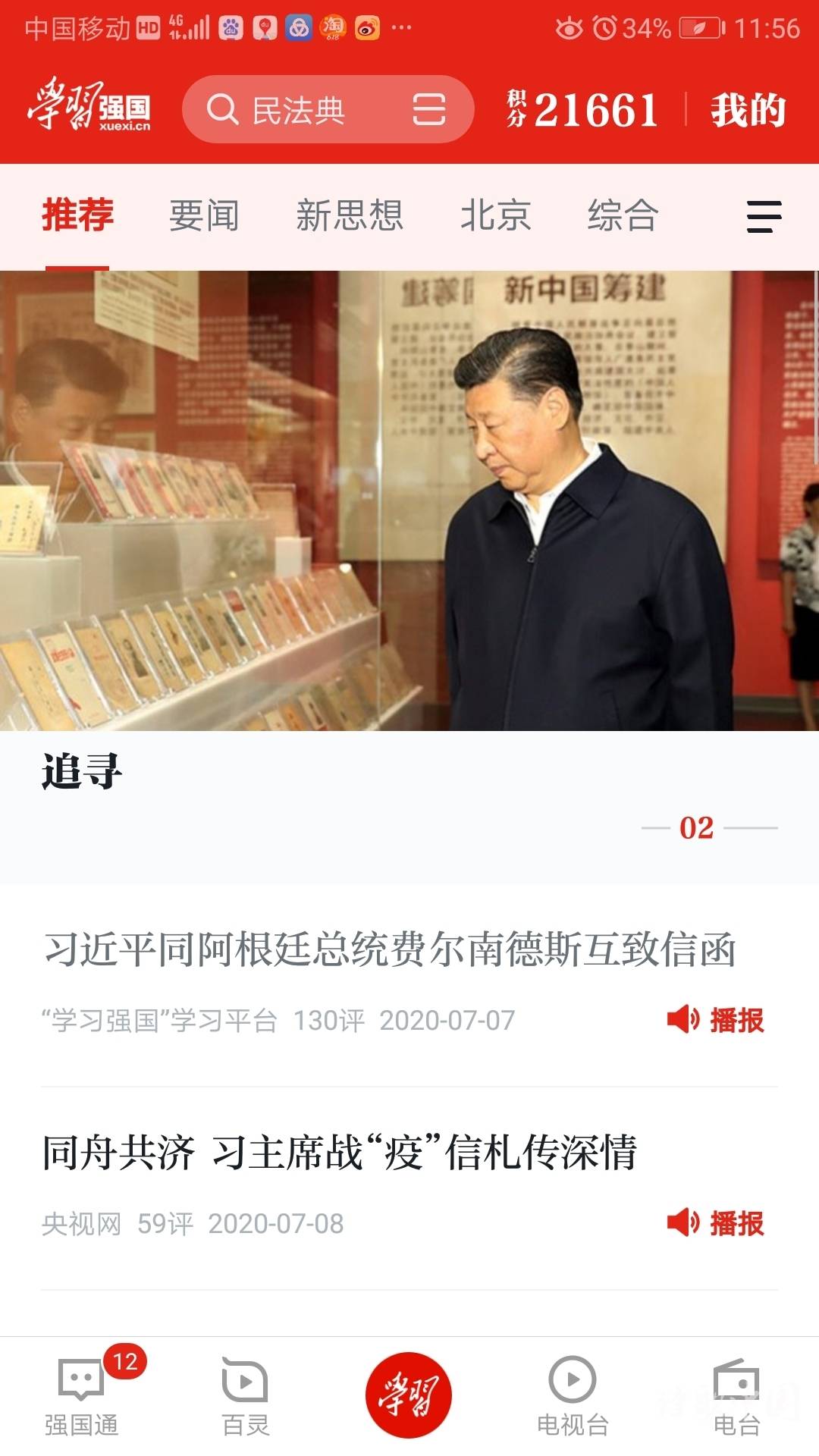Open 我的 profile page
The image size is (819, 1456).
coord(748,110)
